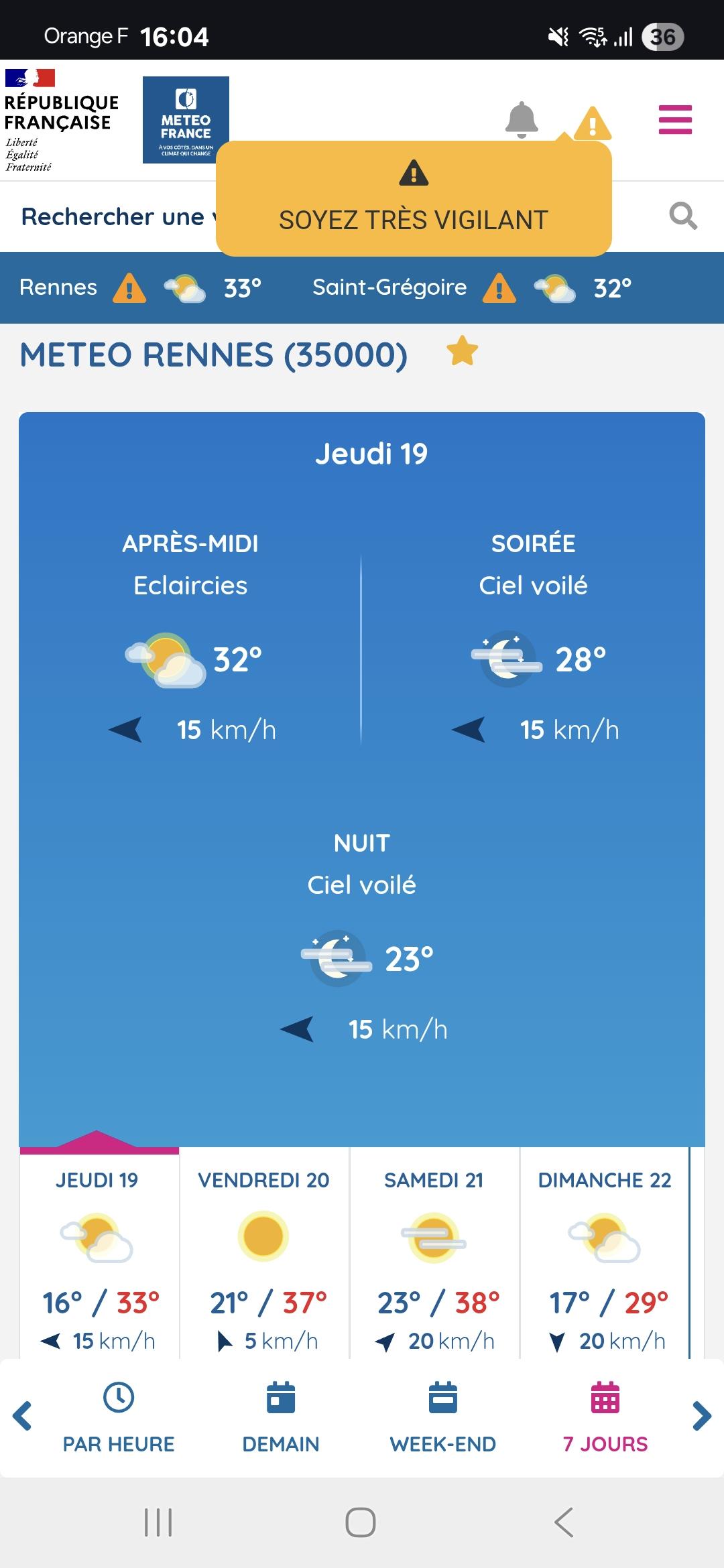
Task: Switch to 7 jours view
Action: pos(605,1417)
